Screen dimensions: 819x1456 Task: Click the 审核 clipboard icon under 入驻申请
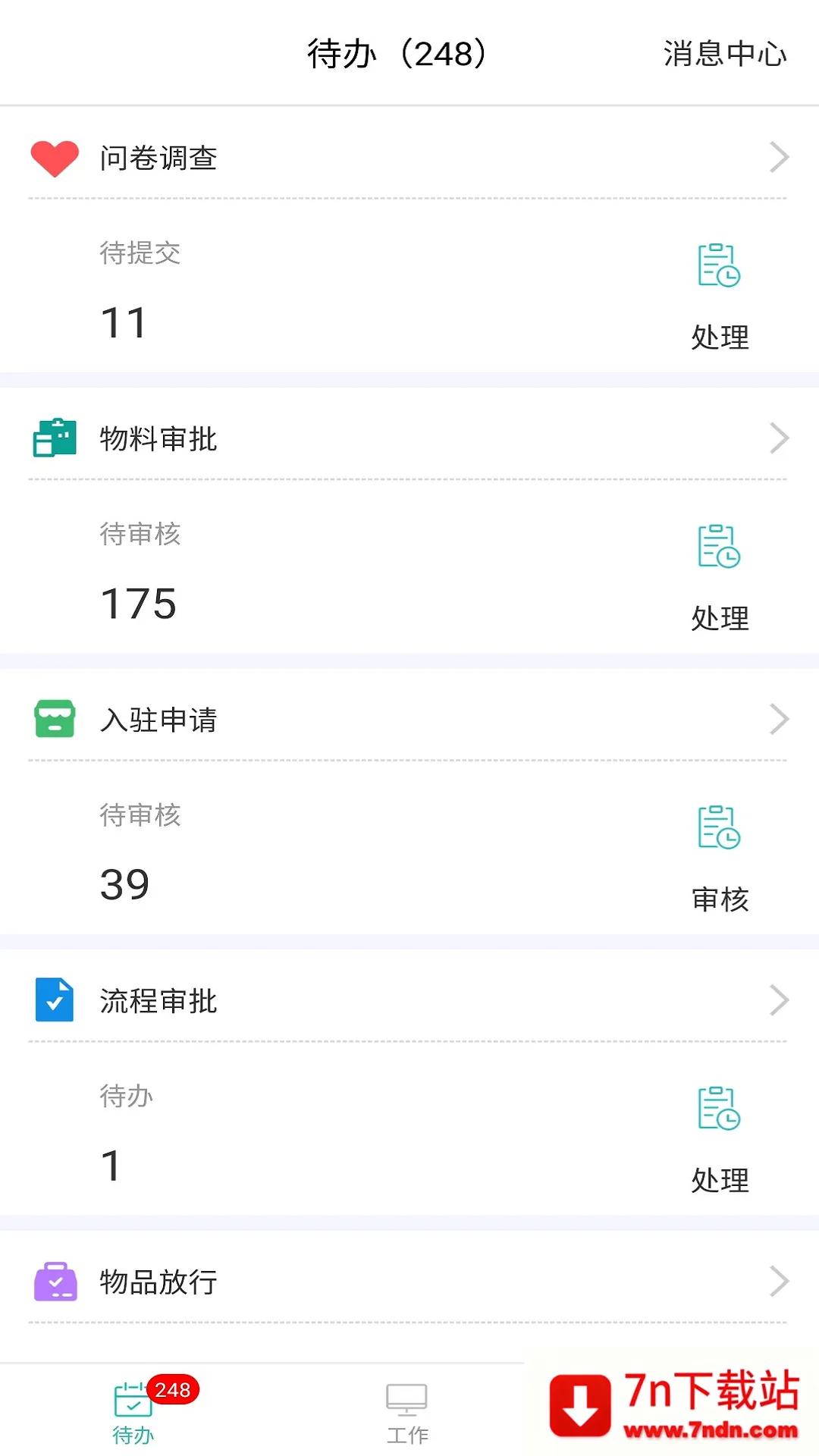[x=717, y=829]
